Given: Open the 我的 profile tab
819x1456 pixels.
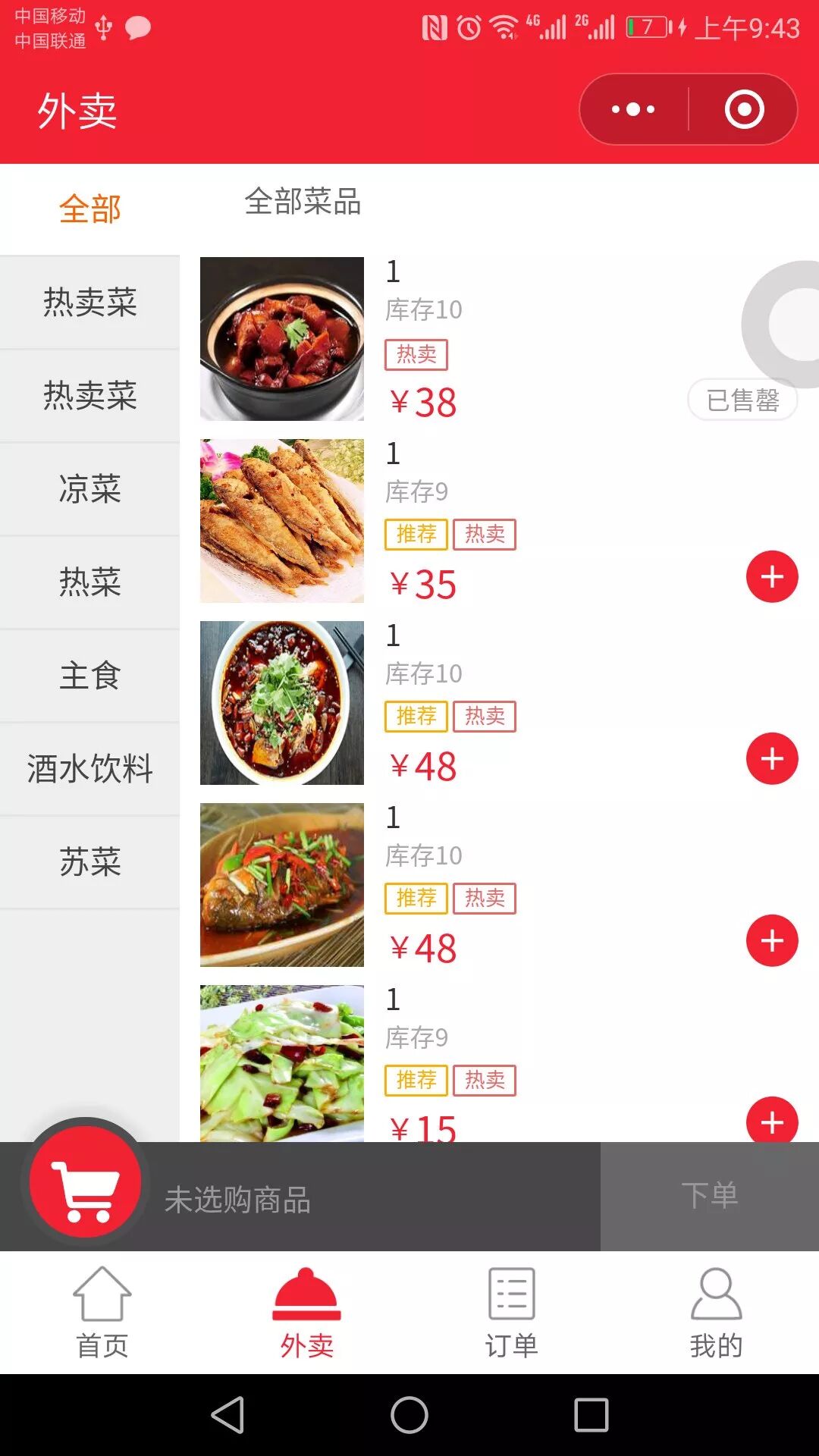Looking at the screenshot, I should pos(716,1312).
